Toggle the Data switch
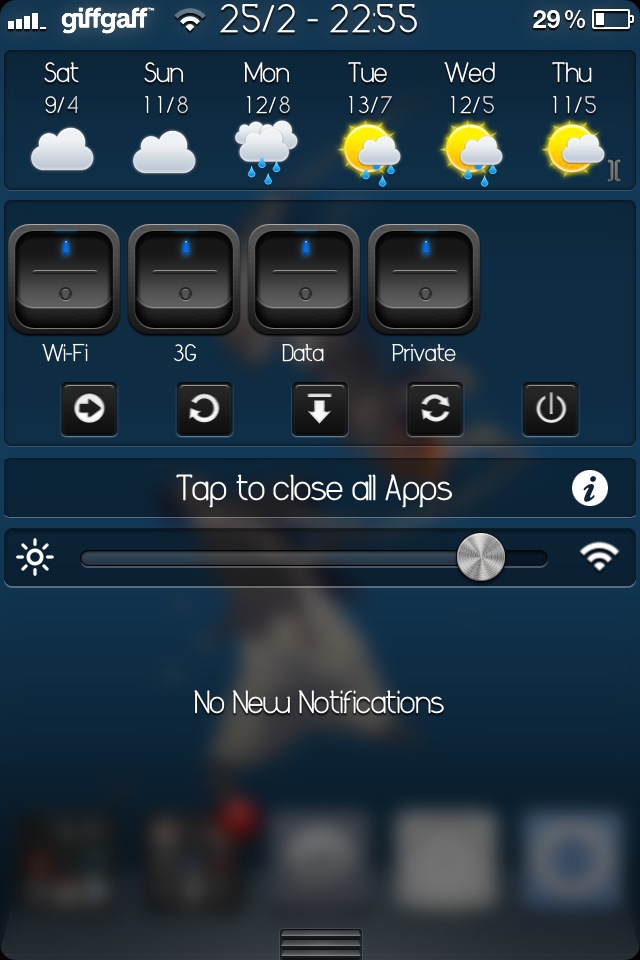 [304, 278]
